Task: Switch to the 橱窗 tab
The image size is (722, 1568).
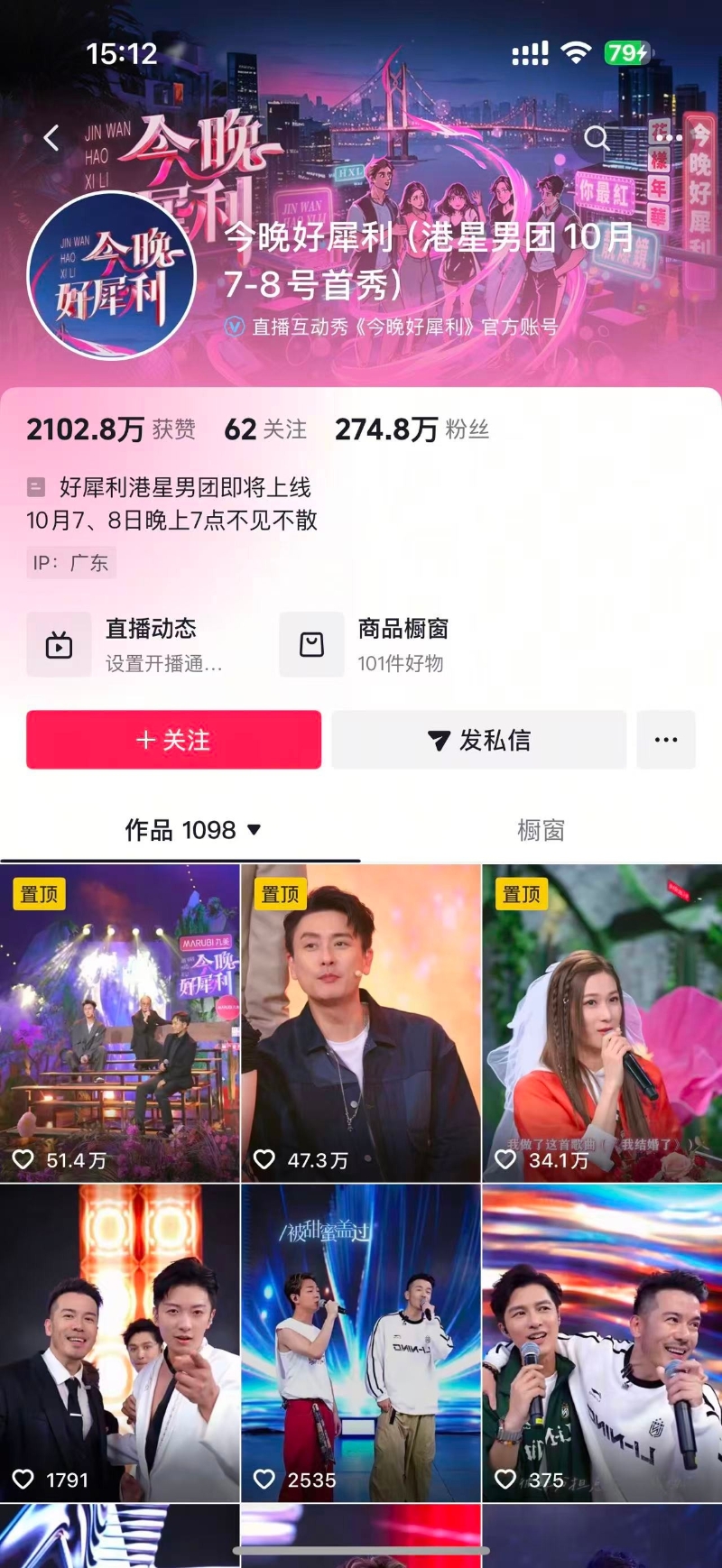Action: [x=541, y=830]
